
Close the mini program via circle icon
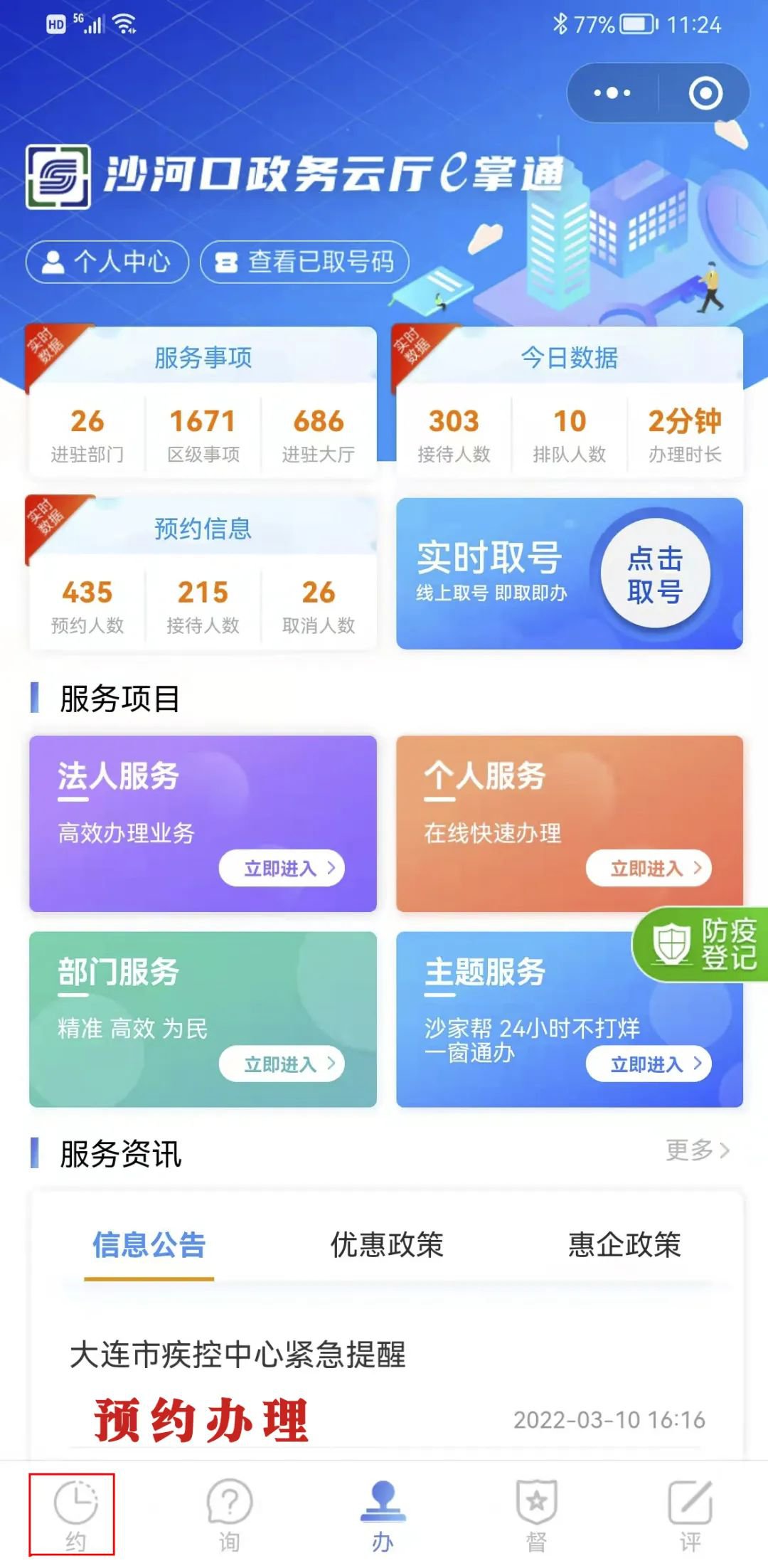point(705,93)
